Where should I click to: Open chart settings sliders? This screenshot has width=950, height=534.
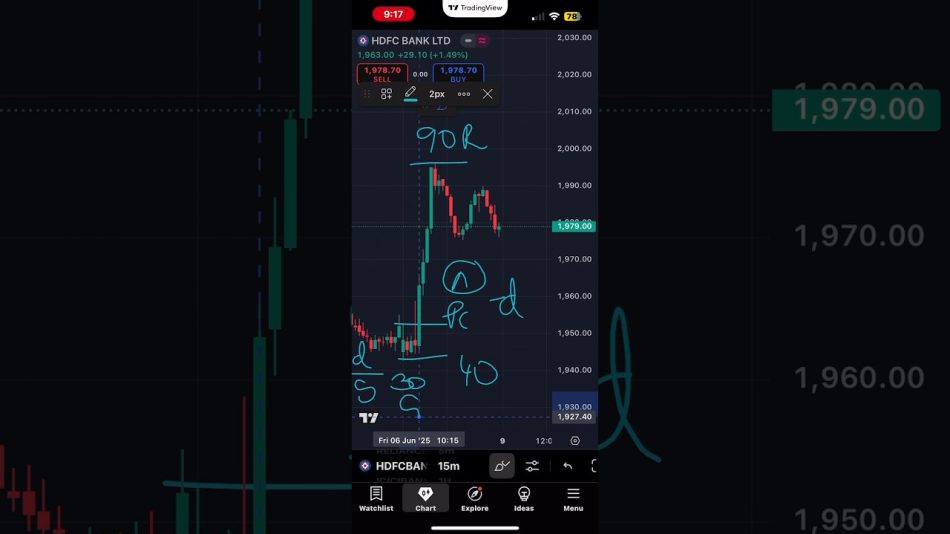(x=533, y=466)
